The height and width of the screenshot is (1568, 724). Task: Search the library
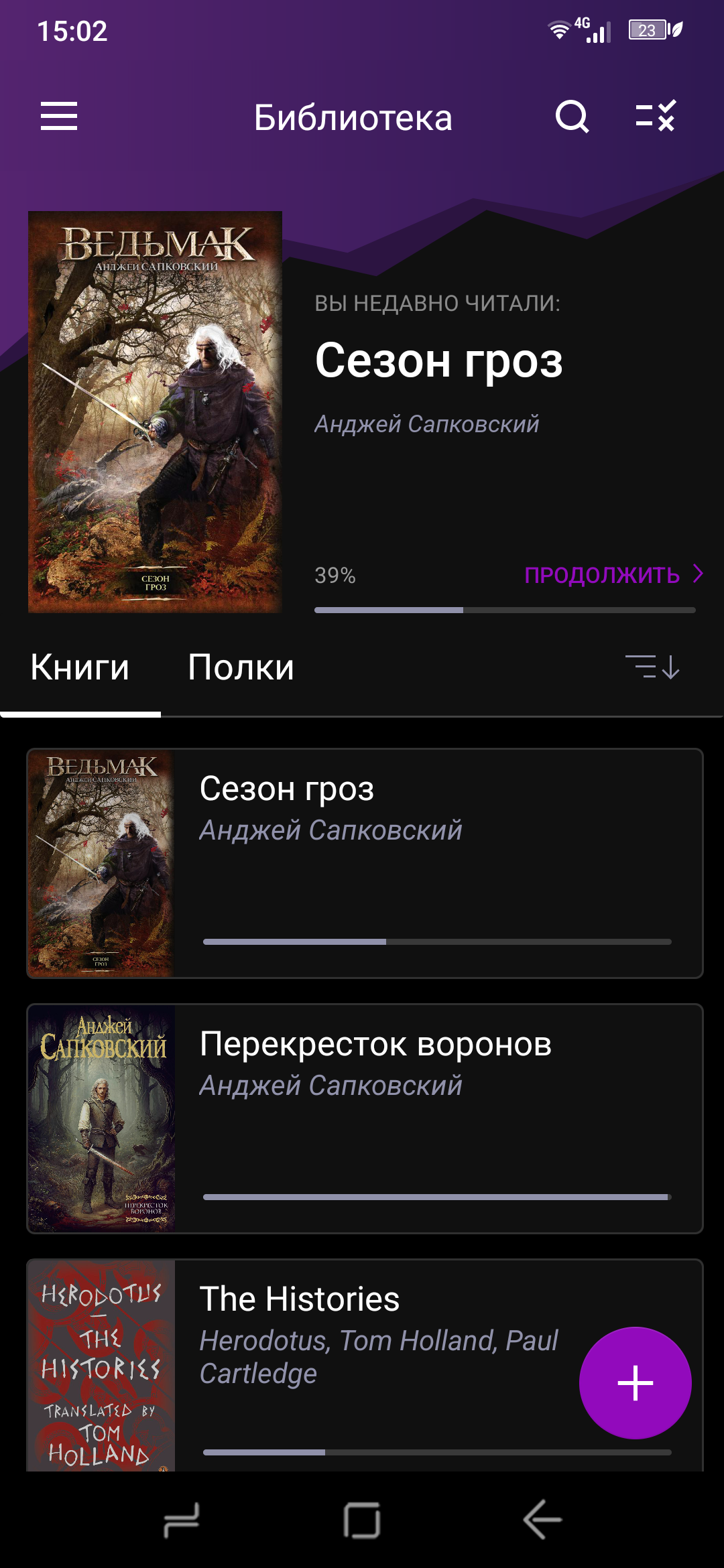click(x=572, y=117)
